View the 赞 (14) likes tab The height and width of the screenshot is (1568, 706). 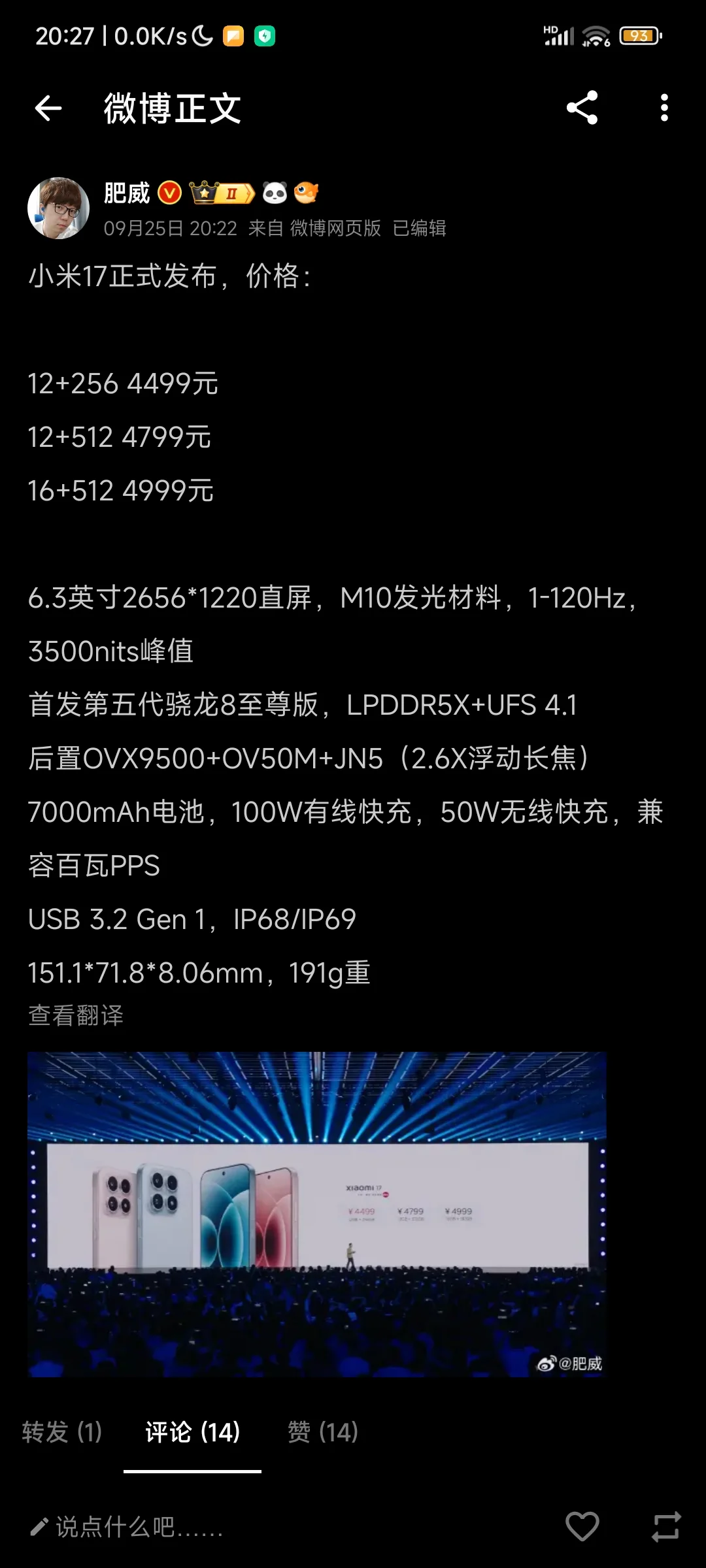[x=323, y=1432]
